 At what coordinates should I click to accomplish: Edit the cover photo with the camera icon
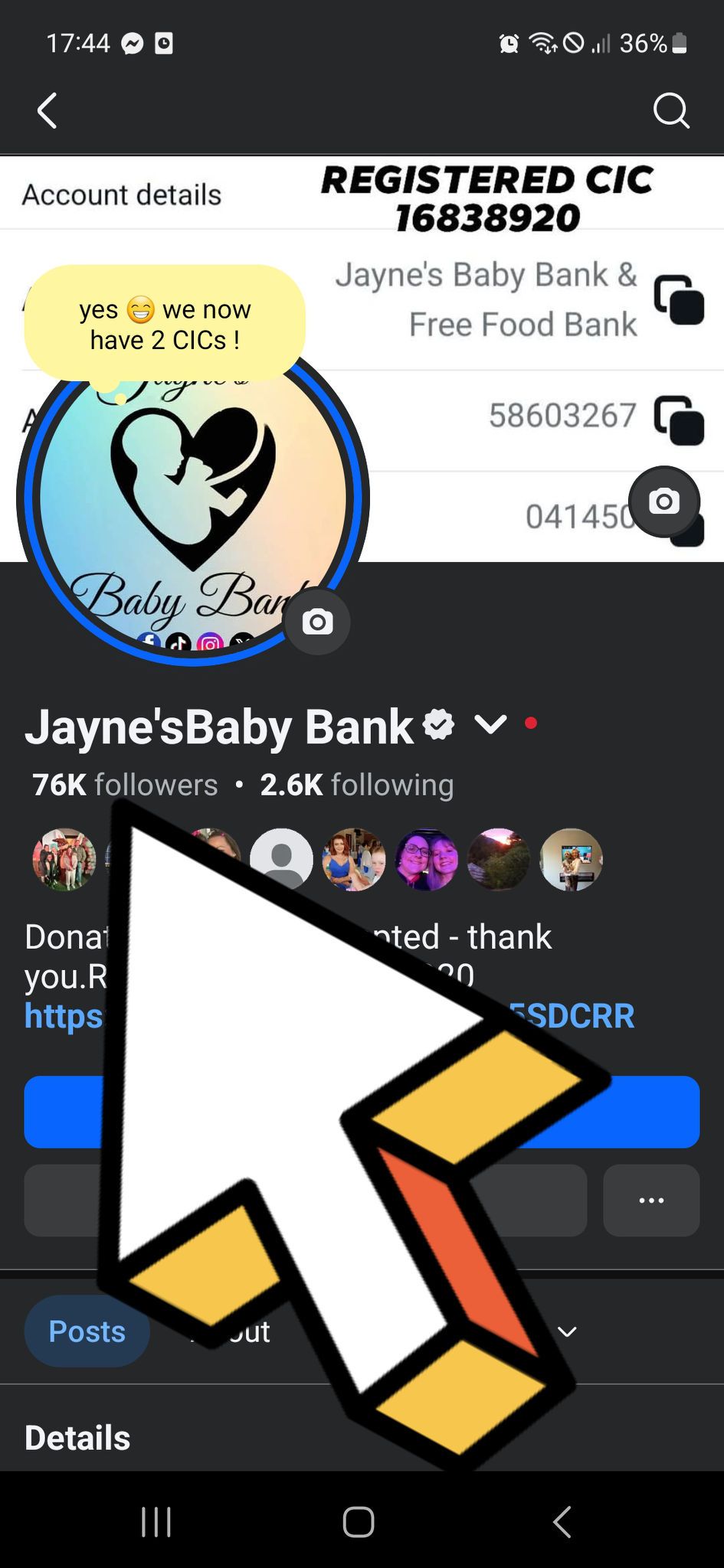click(x=663, y=501)
